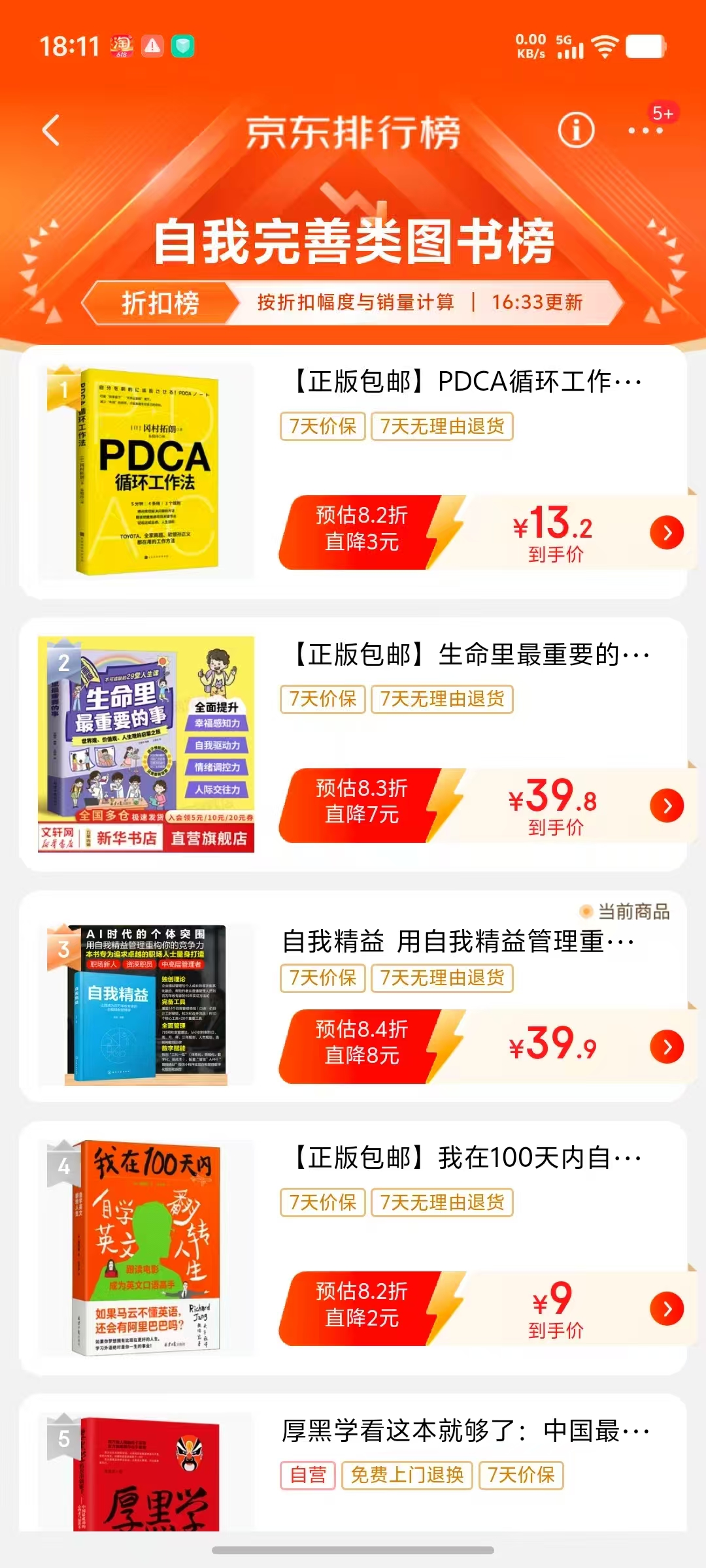Go back from the JD ranking page
706x1568 pixels.
pos(51,130)
